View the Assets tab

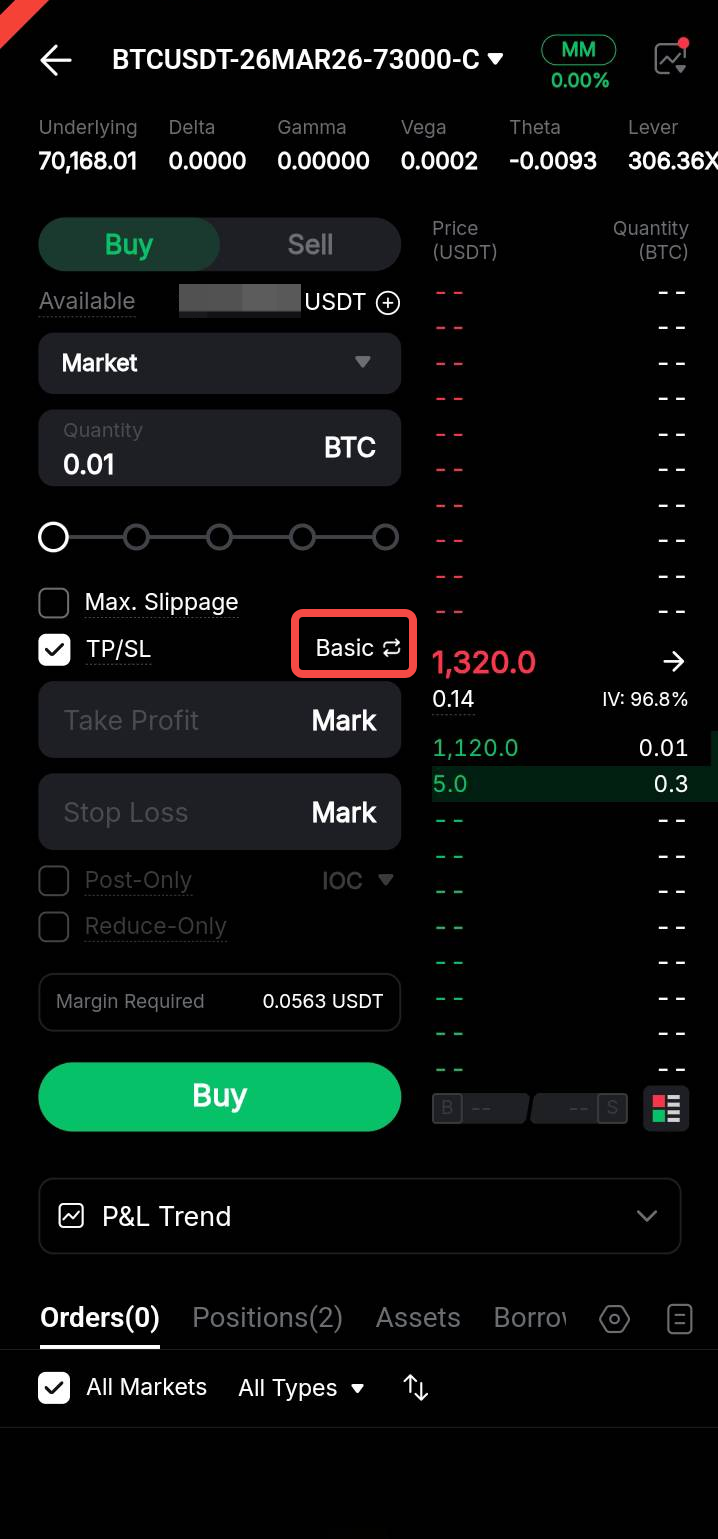tap(418, 1318)
